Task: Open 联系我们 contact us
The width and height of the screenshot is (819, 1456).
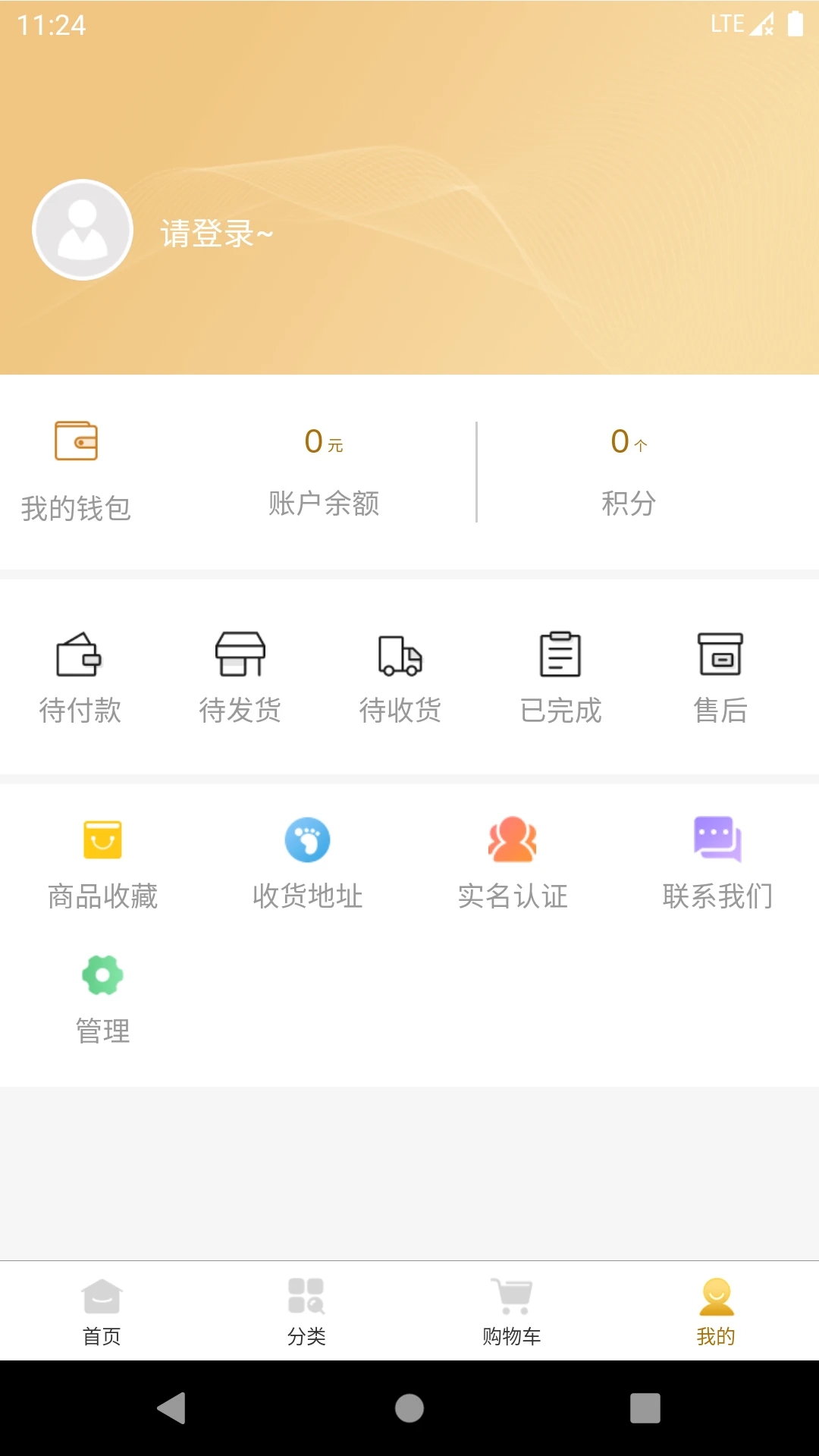Action: [x=717, y=863]
